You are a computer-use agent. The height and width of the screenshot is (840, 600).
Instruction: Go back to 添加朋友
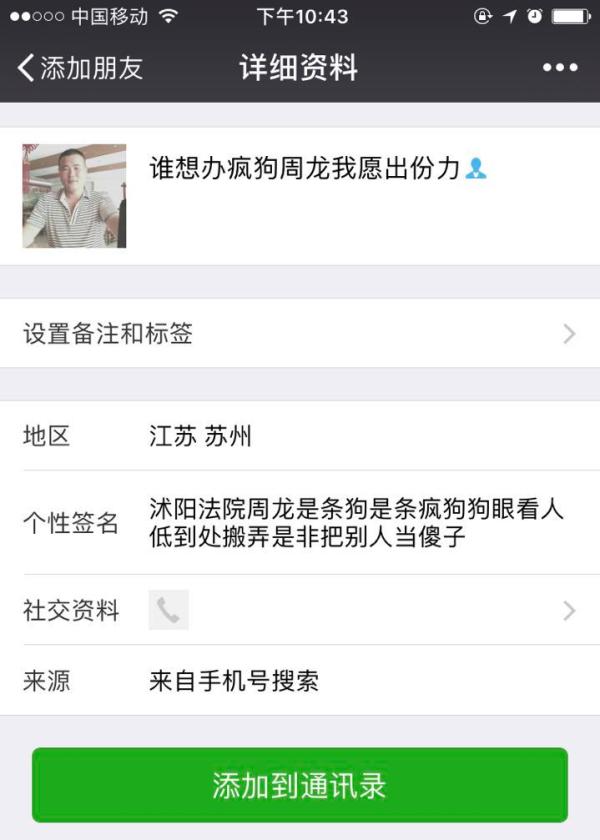click(x=80, y=68)
